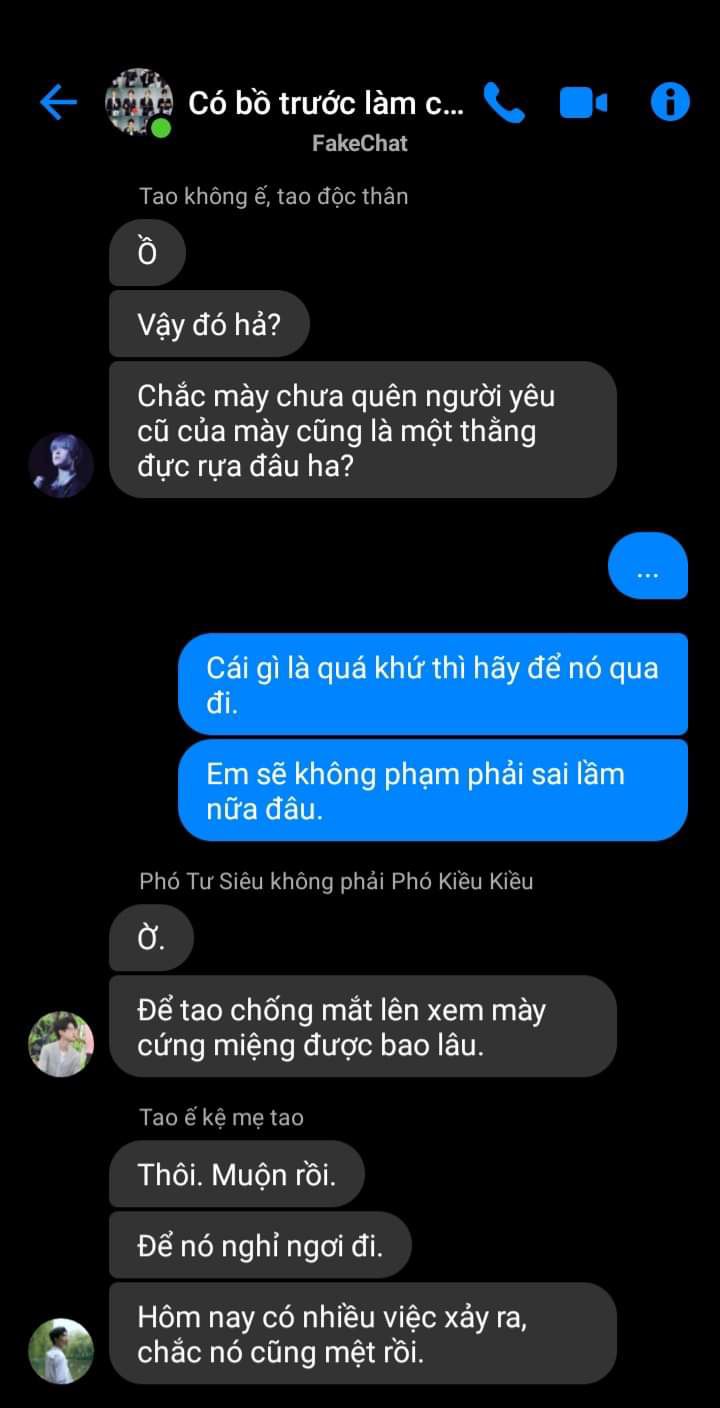Go back from the group chat
720x1408 pixels.
coord(58,102)
